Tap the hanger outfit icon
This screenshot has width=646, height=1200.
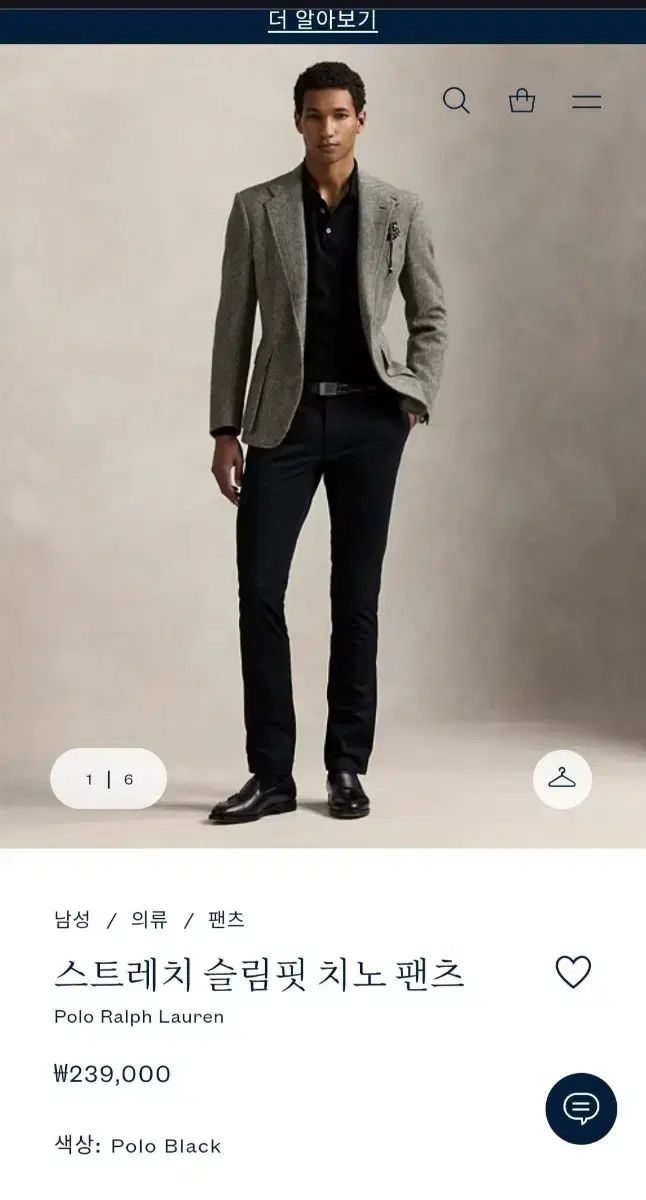point(562,779)
